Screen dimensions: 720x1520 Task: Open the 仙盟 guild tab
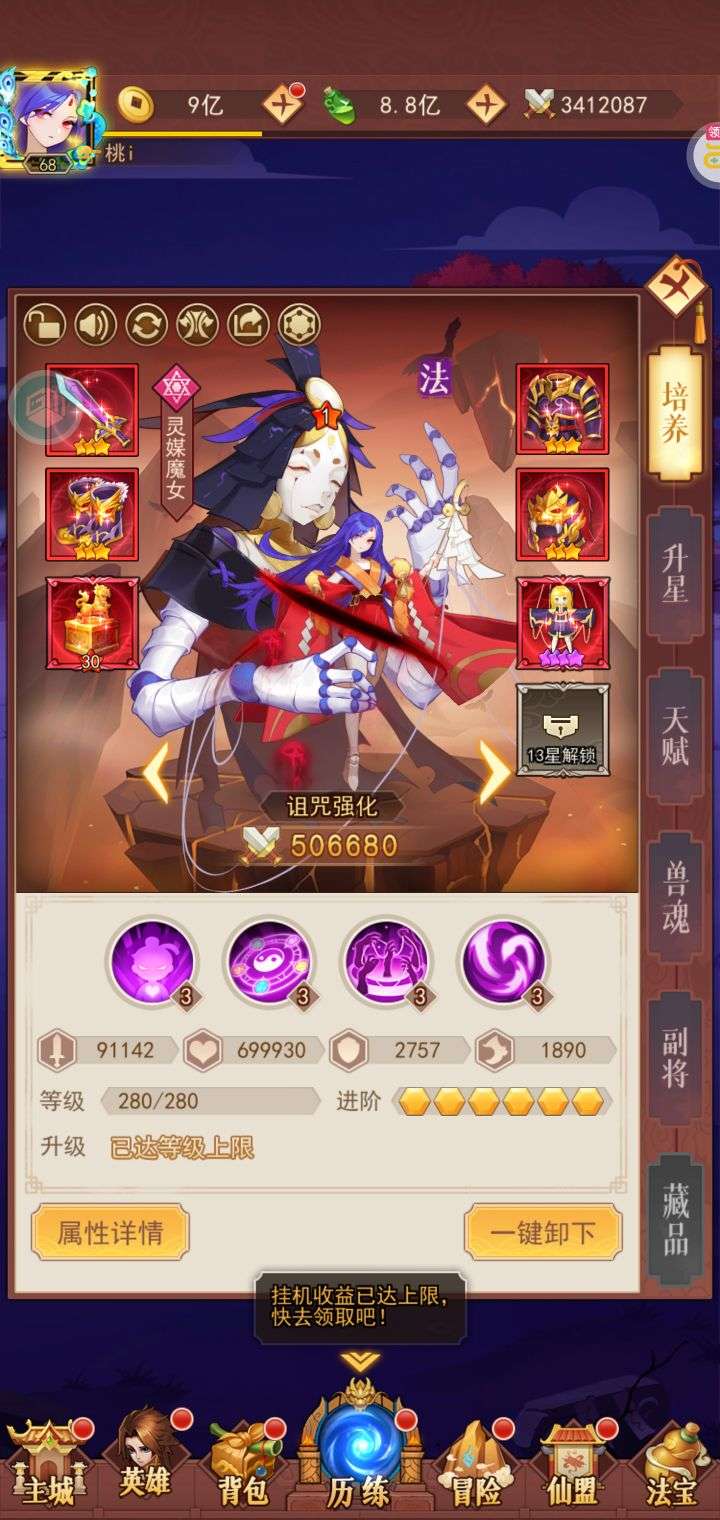click(572, 1465)
